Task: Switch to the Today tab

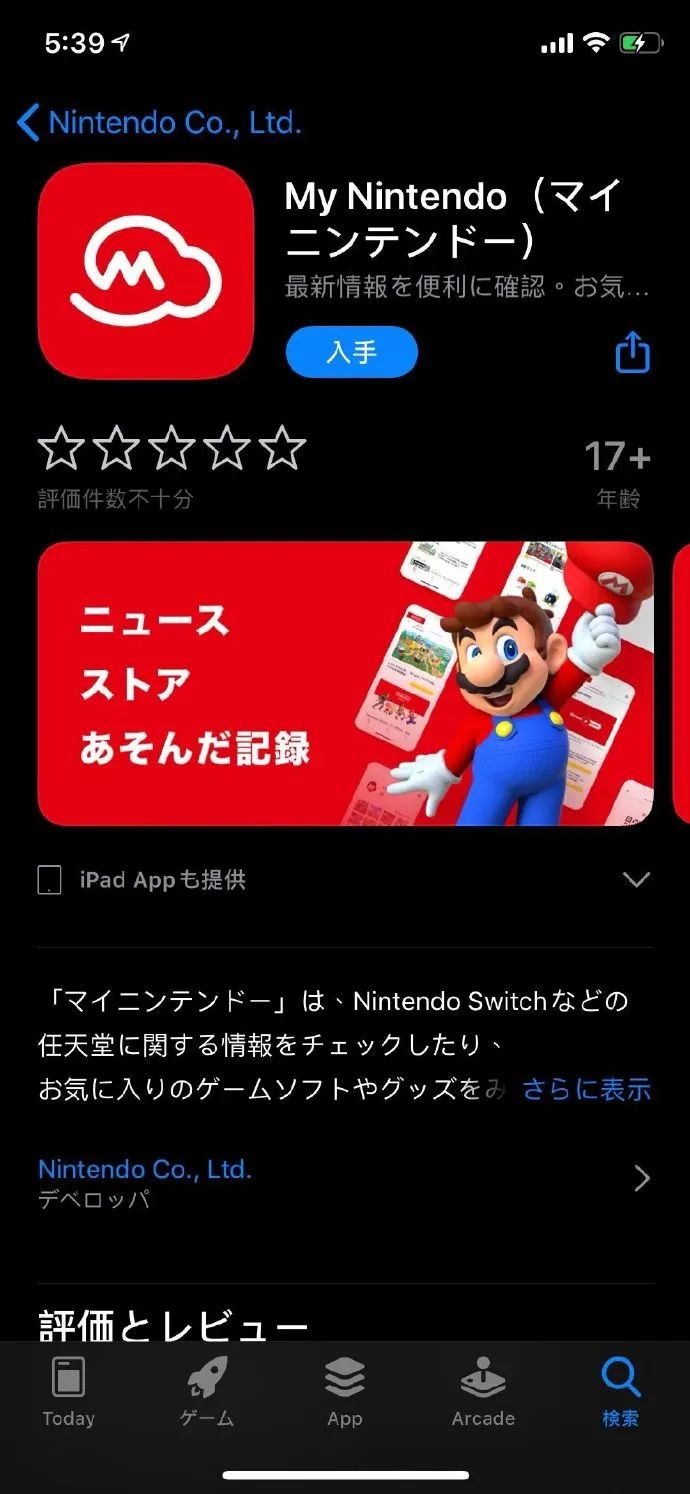Action: (x=68, y=1391)
